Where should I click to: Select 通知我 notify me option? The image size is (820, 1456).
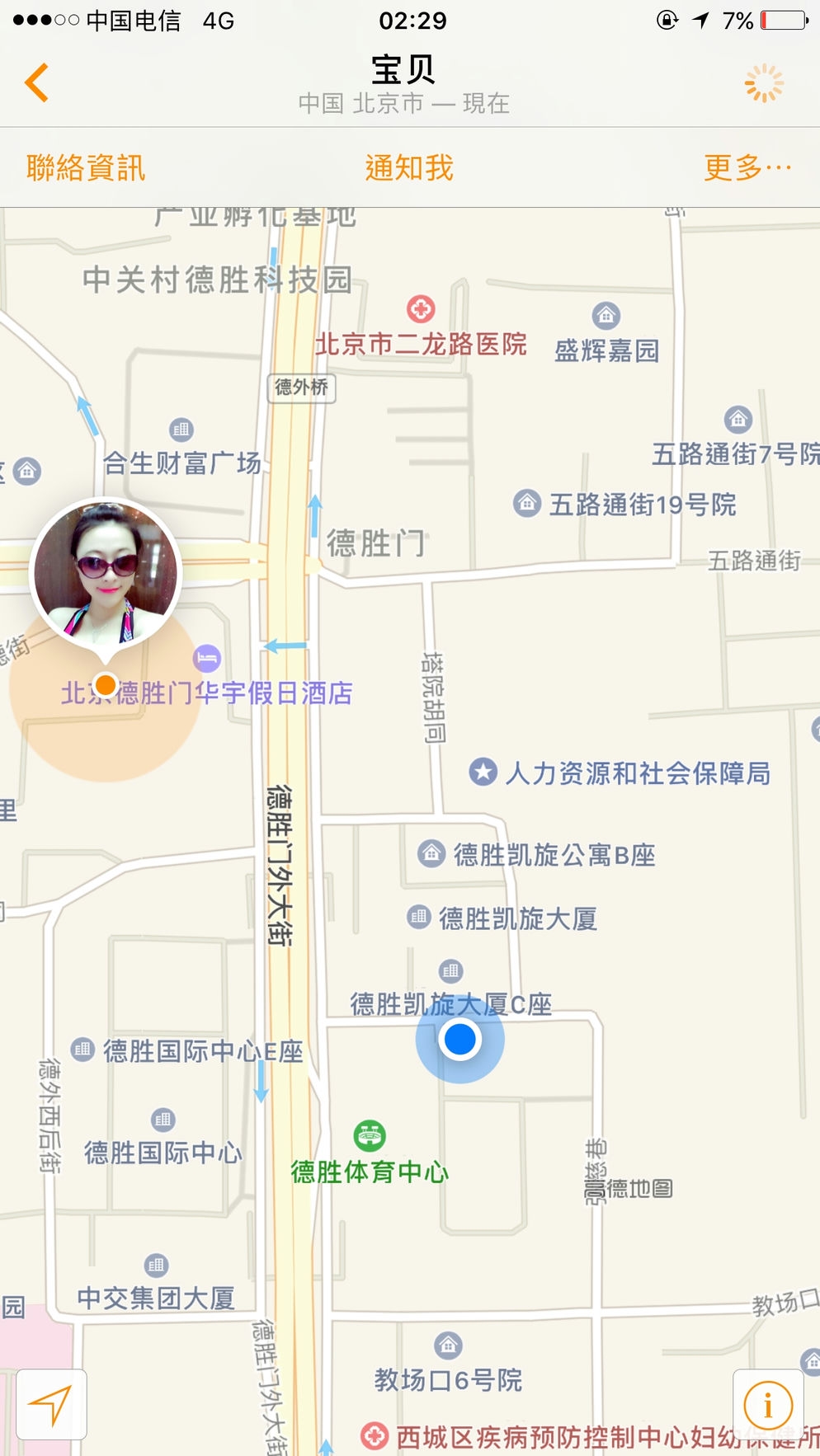tap(409, 168)
